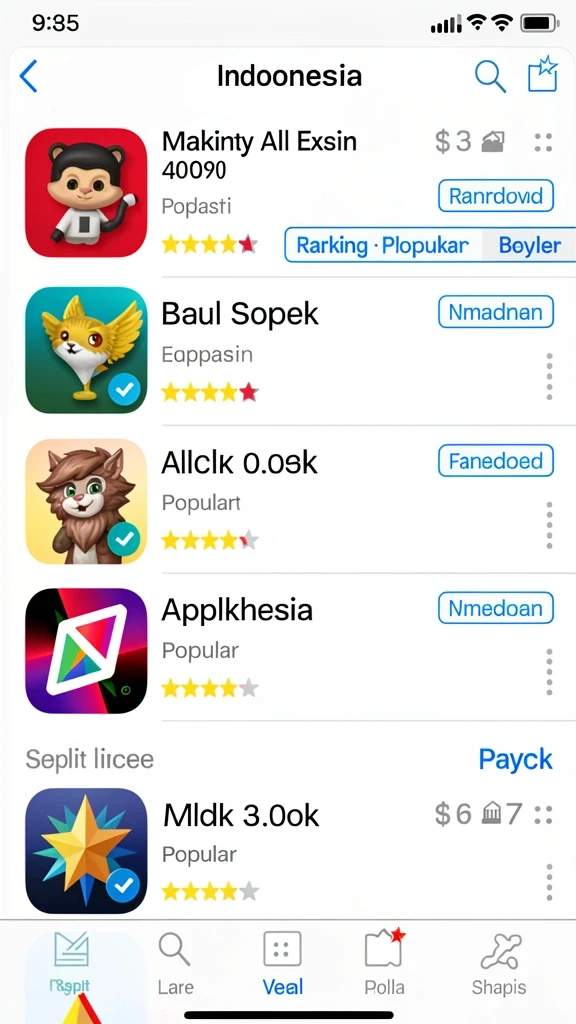Screen dimensions: 576x1024
Task: Open the Mldk 3.0ok app row
Action: coord(288,852)
